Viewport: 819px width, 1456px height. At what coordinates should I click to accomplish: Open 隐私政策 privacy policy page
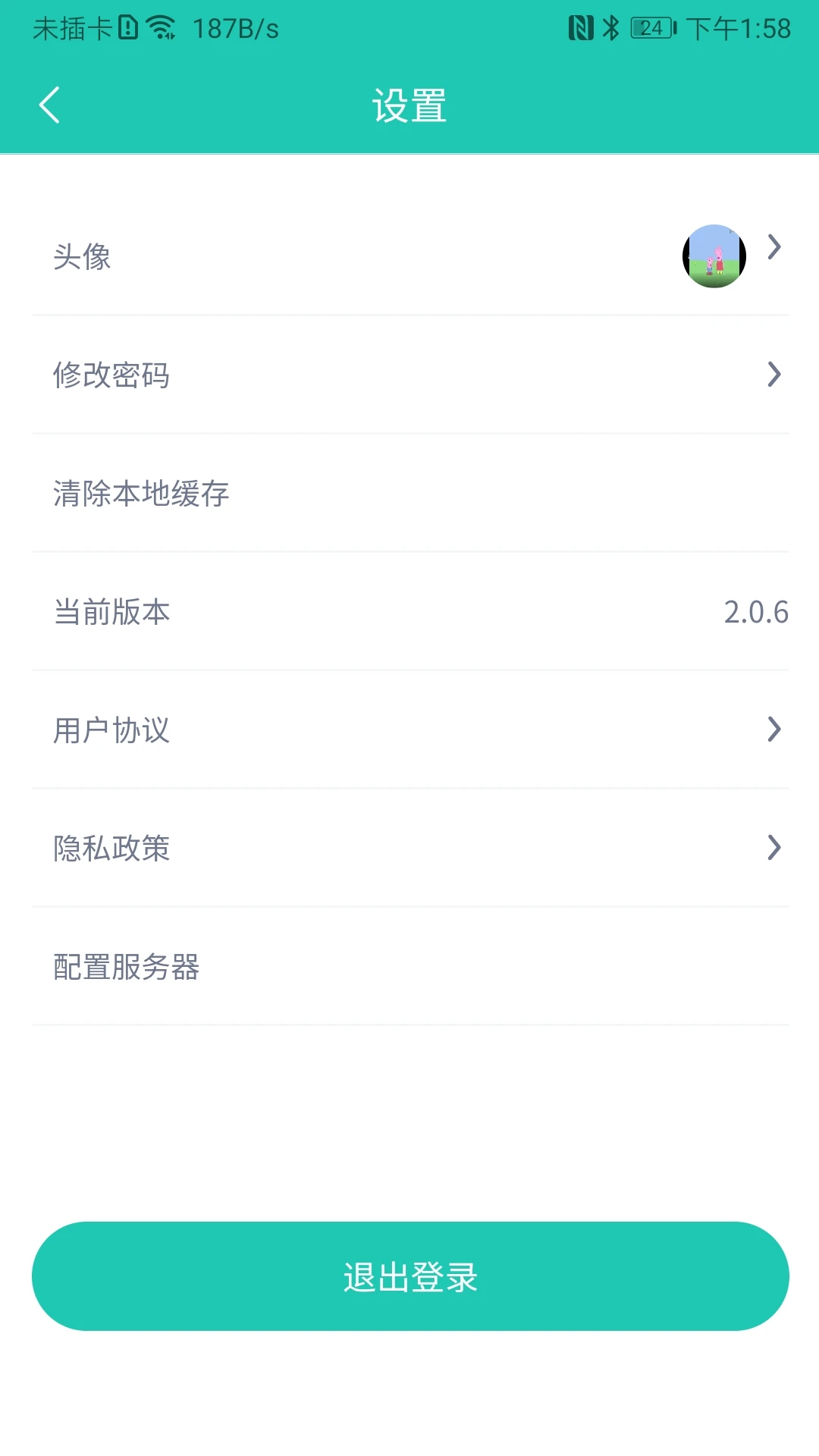pos(111,848)
